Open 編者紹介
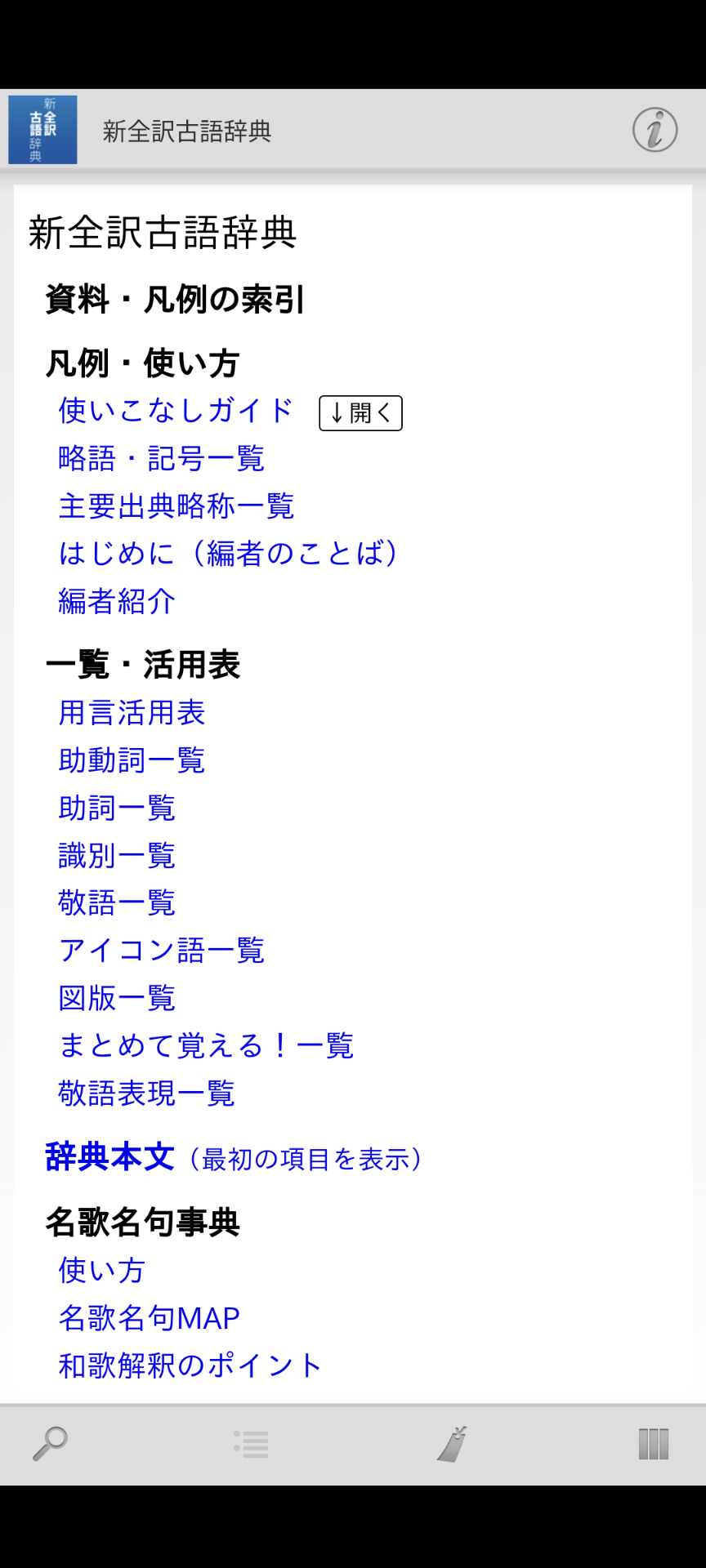 (117, 601)
